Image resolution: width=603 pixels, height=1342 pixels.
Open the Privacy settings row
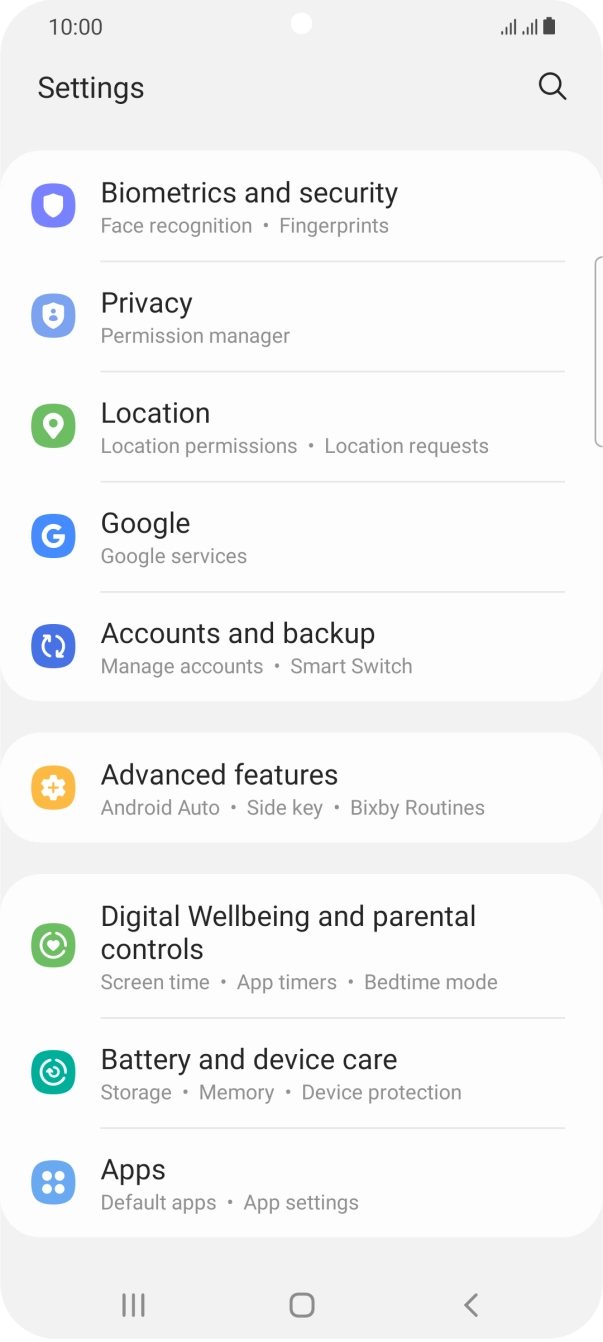[x=301, y=317]
